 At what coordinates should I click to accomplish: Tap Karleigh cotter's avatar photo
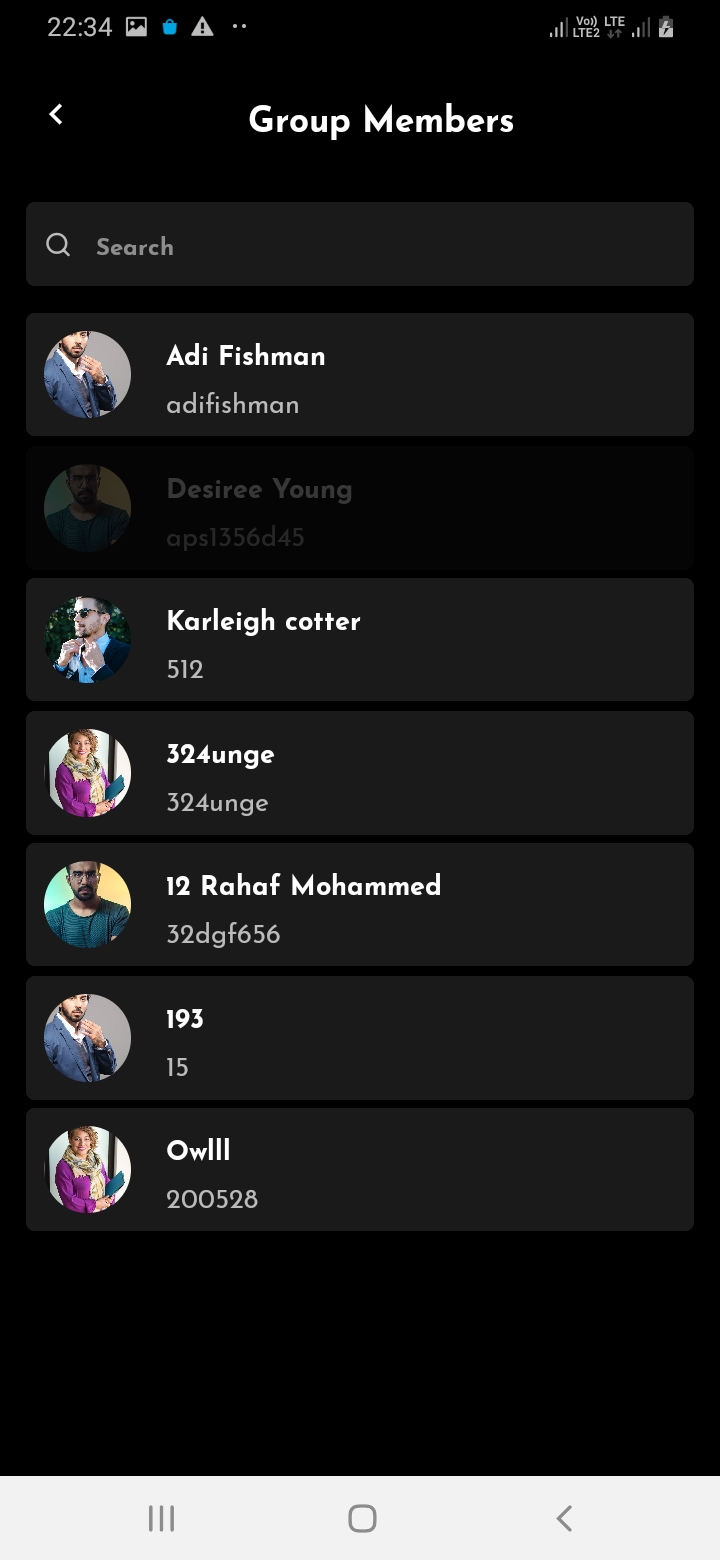click(x=87, y=639)
